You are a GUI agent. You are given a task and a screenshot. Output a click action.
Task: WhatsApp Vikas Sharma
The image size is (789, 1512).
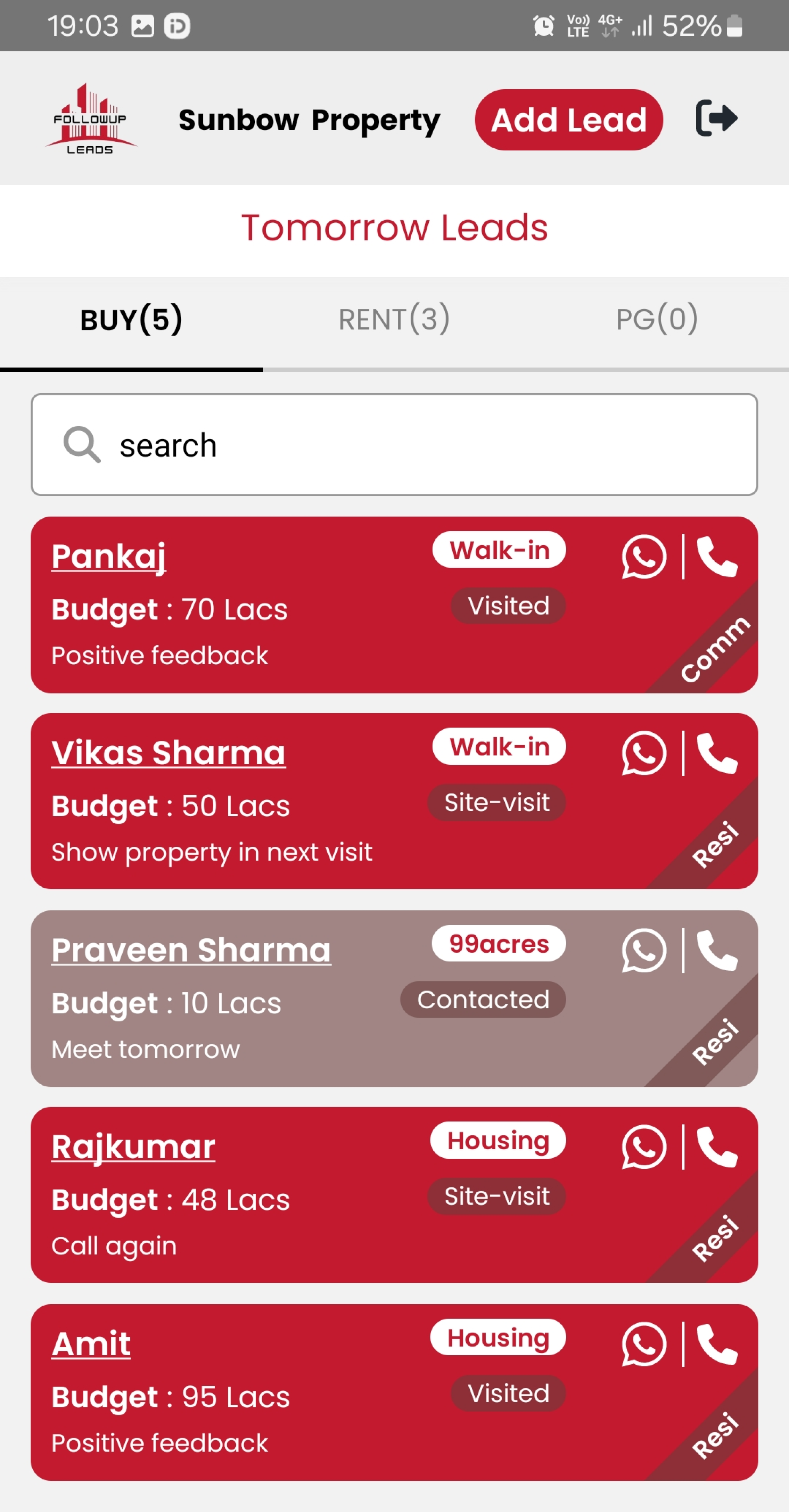click(644, 753)
